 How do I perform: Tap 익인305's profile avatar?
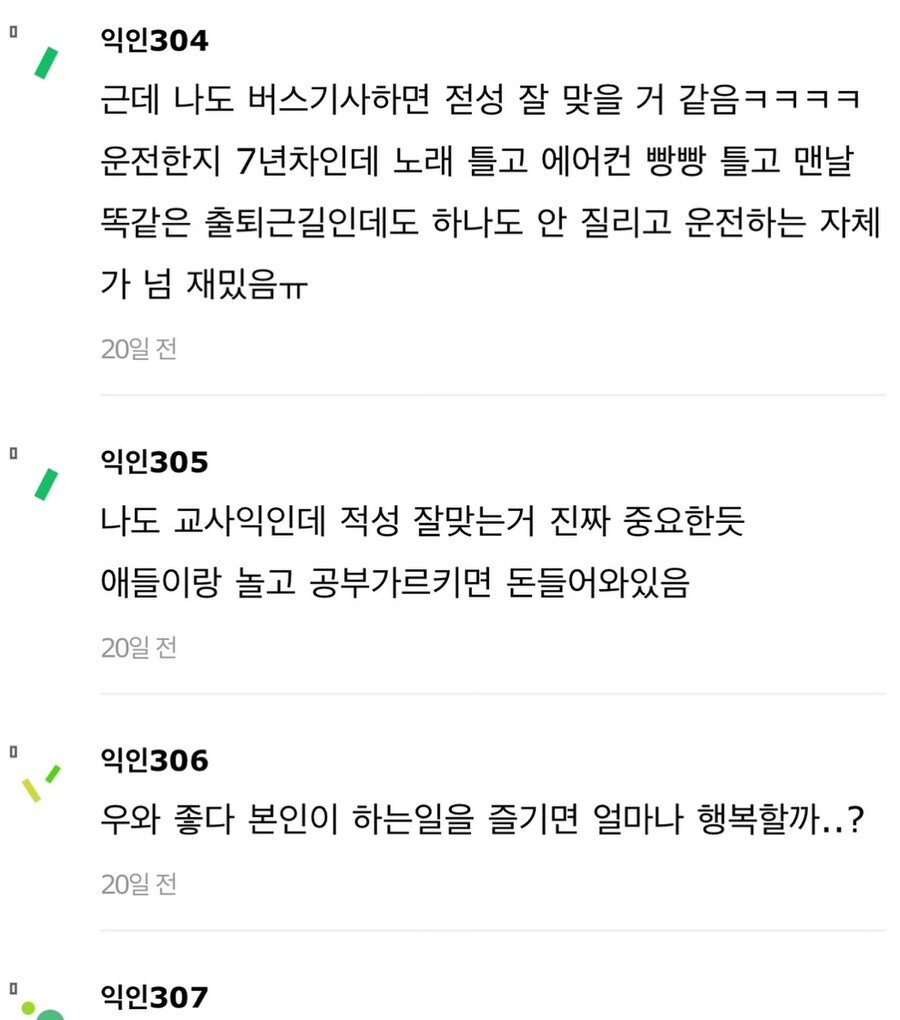click(x=46, y=483)
